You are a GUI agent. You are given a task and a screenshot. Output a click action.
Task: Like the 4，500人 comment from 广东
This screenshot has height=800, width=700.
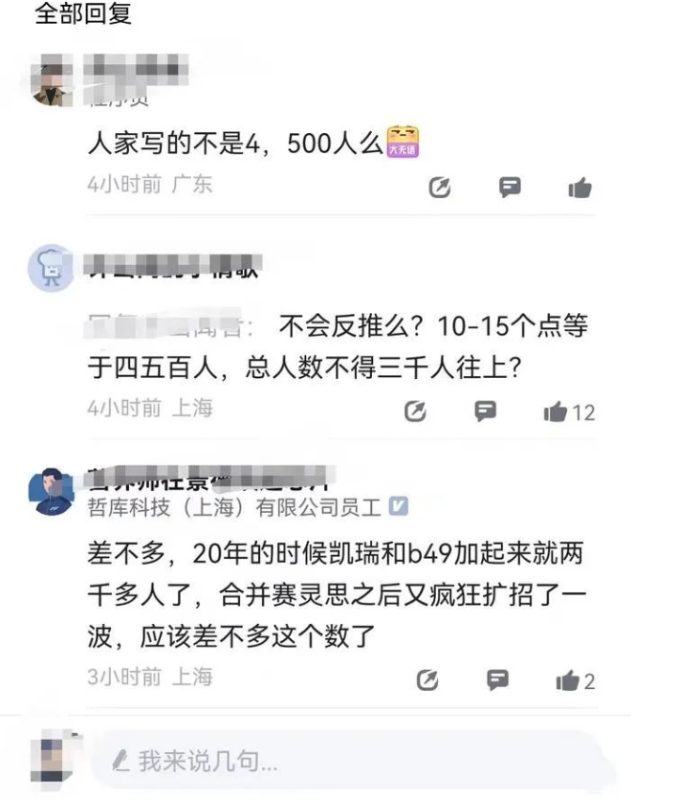click(579, 187)
